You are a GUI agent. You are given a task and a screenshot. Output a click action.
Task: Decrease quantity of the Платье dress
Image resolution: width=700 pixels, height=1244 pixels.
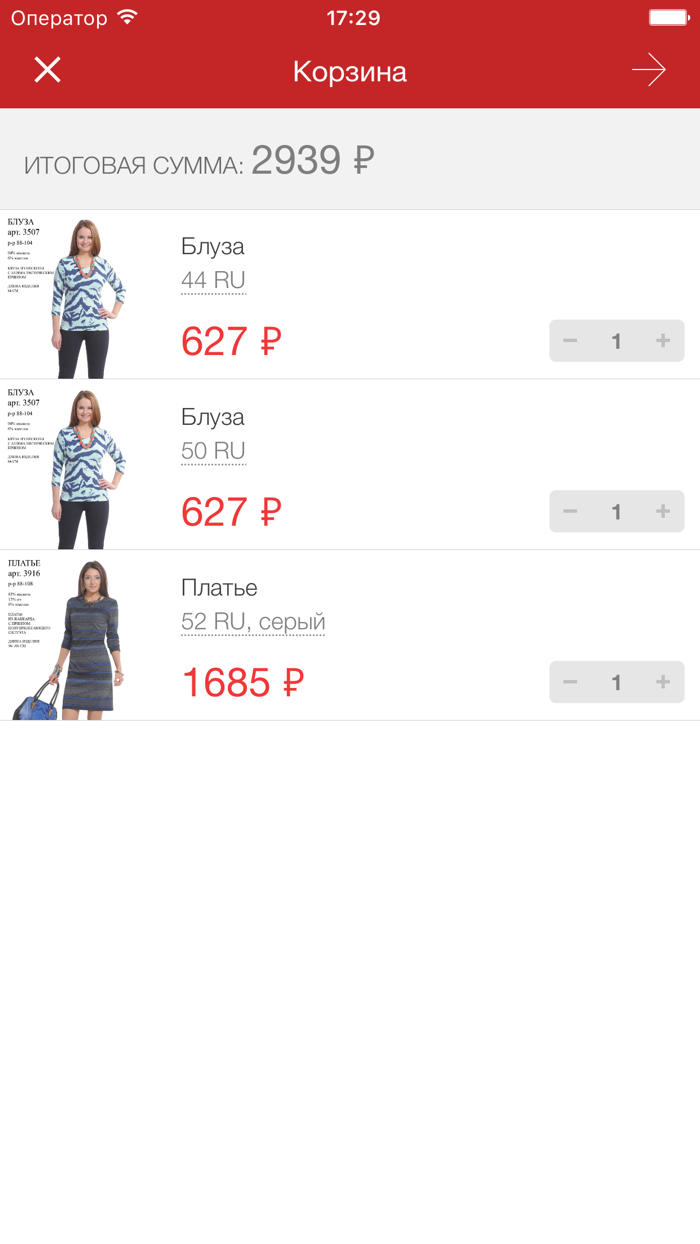point(570,682)
